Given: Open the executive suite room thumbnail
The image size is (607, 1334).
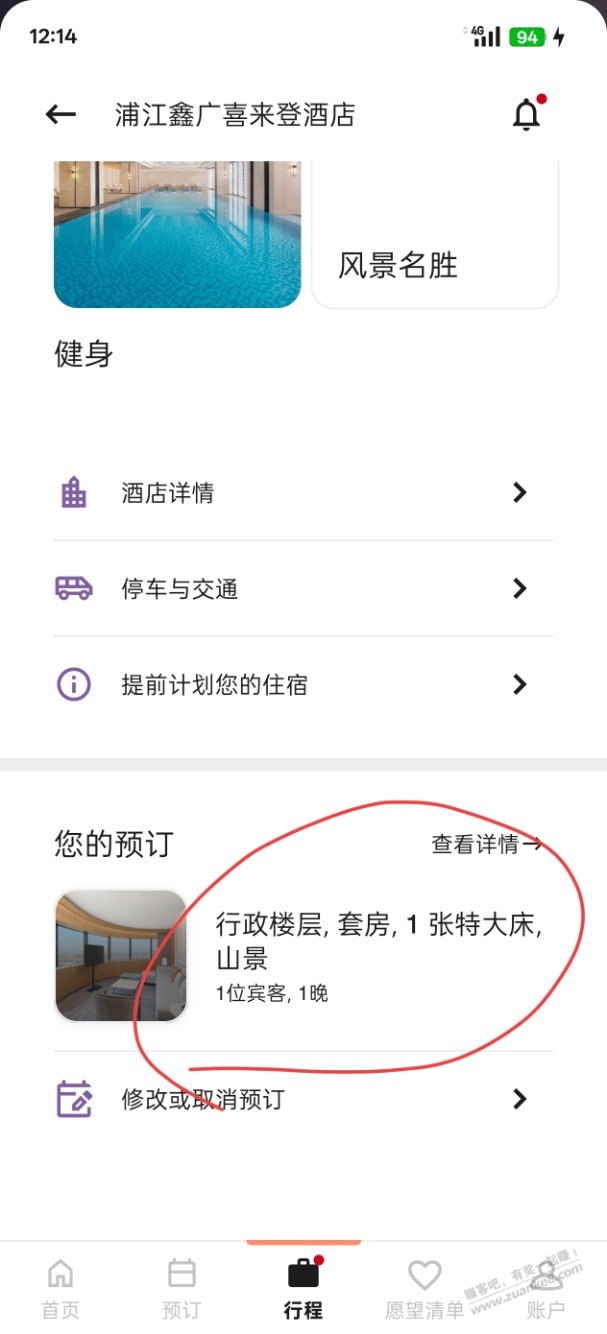Looking at the screenshot, I should (121, 956).
